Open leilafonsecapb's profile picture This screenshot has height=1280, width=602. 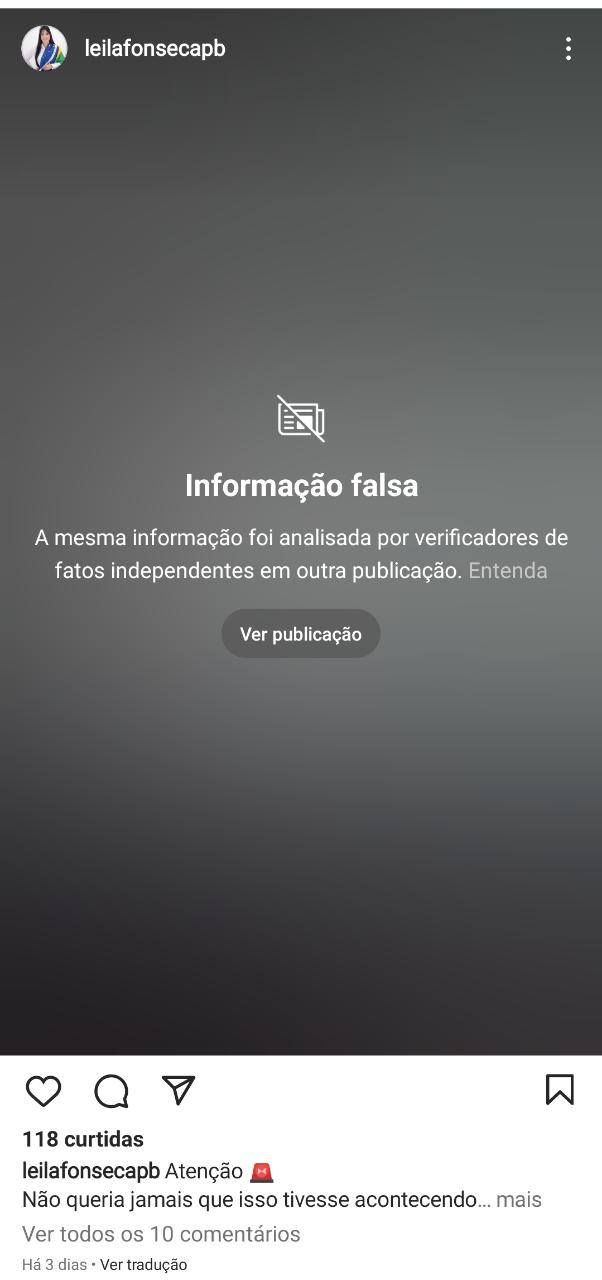click(x=44, y=48)
